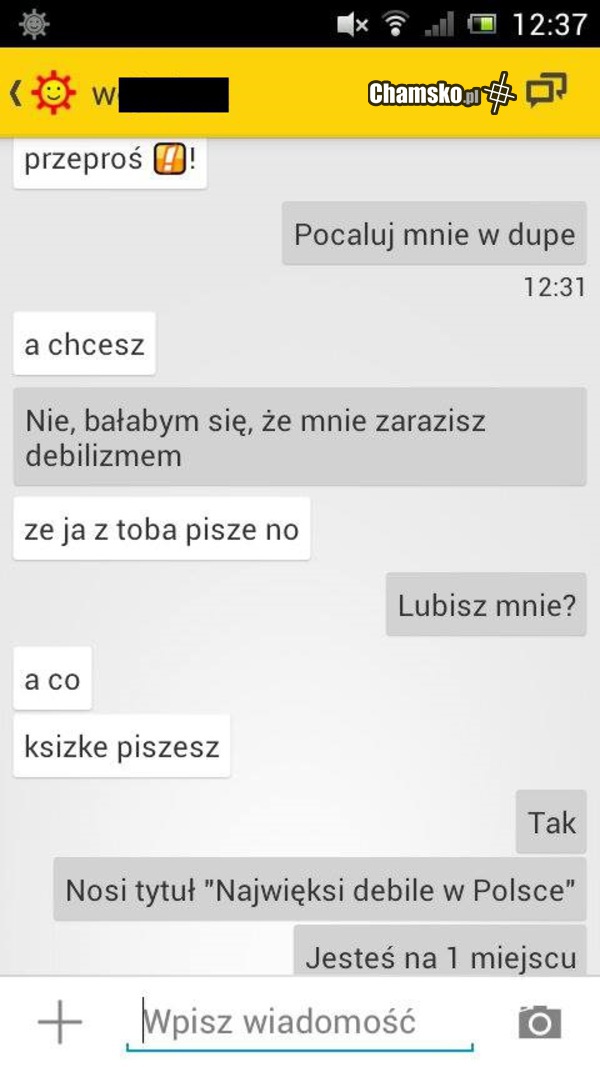
Task: Tap the plus attachment button
Action: point(60,1021)
